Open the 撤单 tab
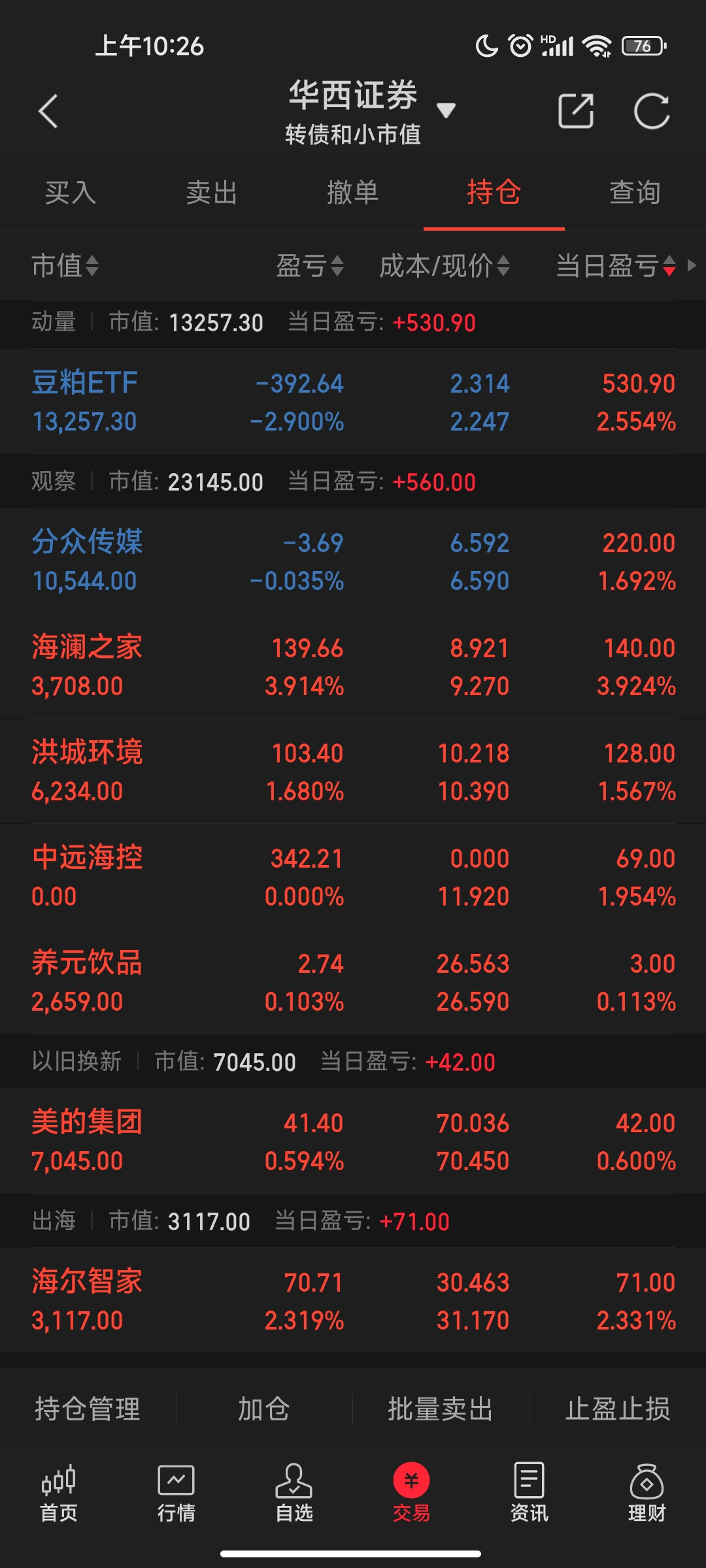This screenshot has width=706, height=1568. click(x=353, y=193)
